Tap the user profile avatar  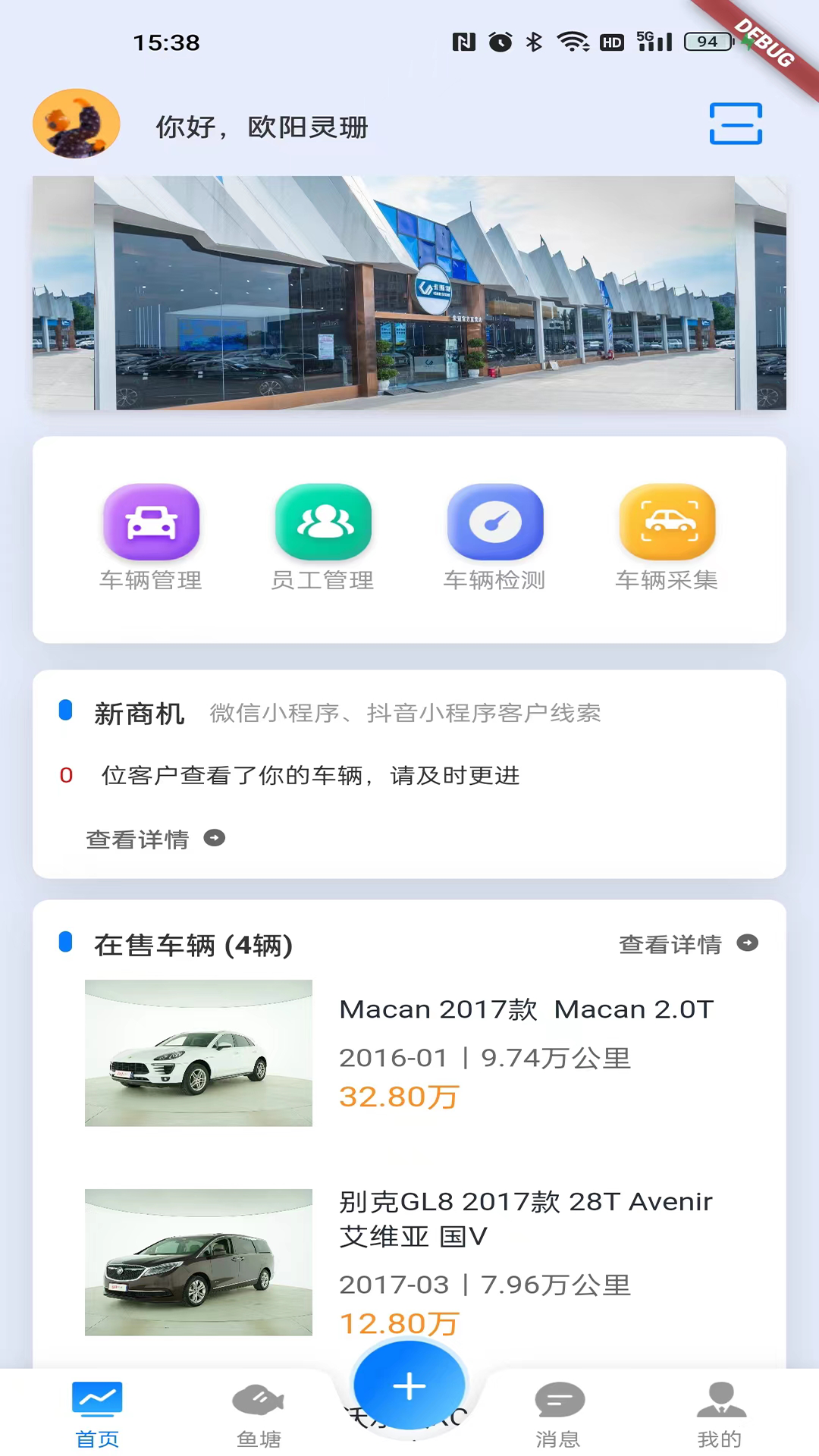click(x=77, y=124)
